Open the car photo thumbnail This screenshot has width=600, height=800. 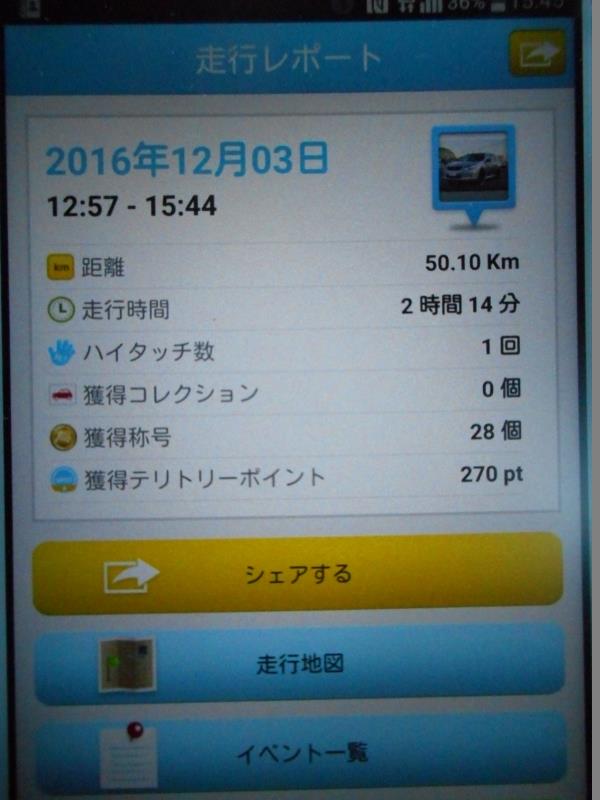[472, 168]
